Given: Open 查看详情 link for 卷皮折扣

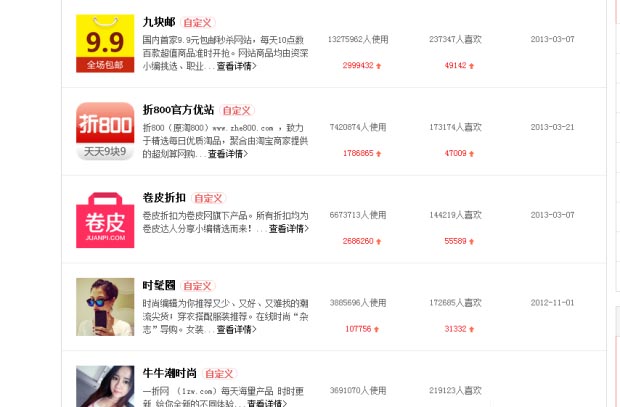Looking at the screenshot, I should [288, 229].
